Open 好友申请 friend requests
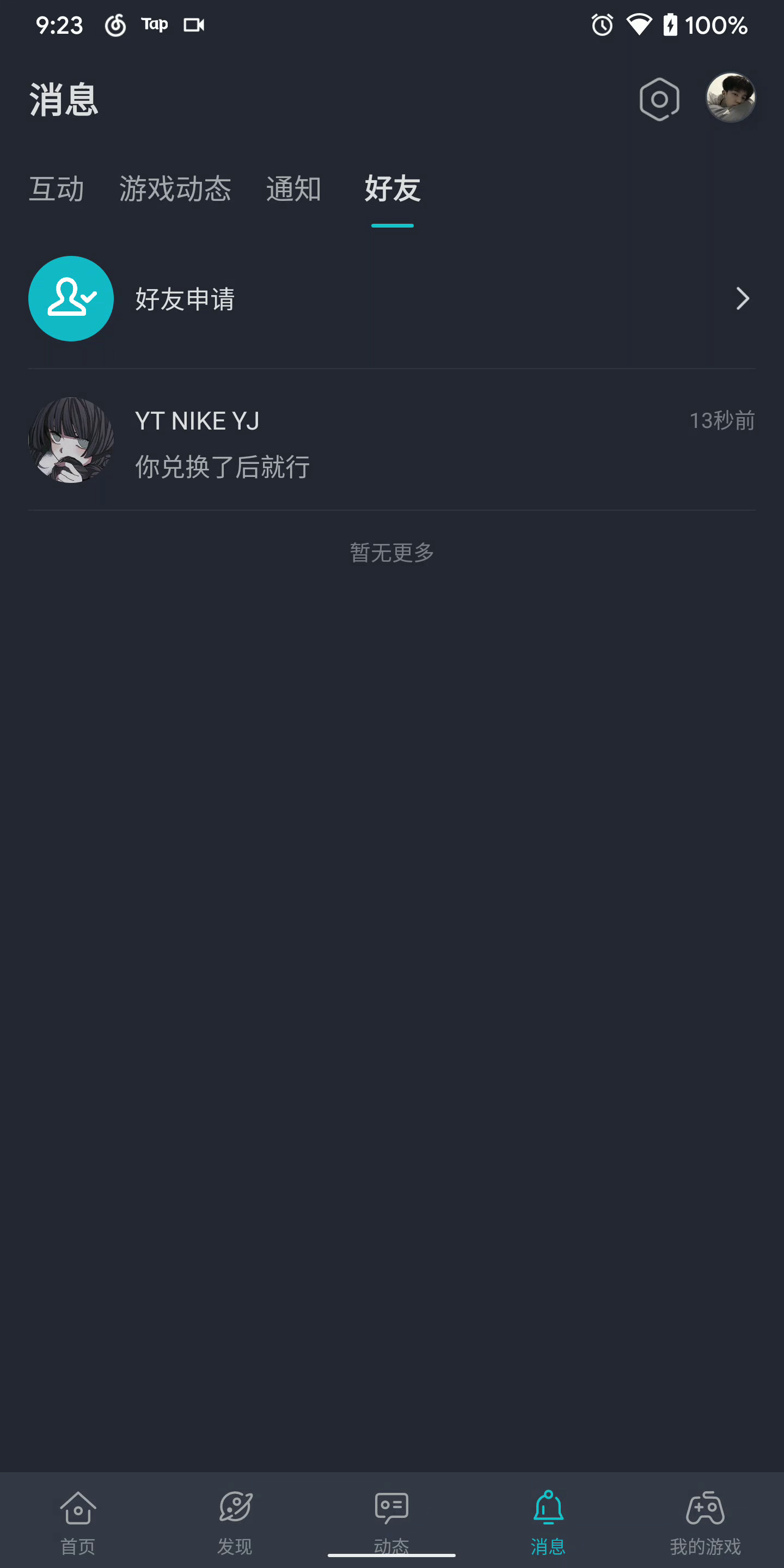This screenshot has width=784, height=1568. [391, 299]
